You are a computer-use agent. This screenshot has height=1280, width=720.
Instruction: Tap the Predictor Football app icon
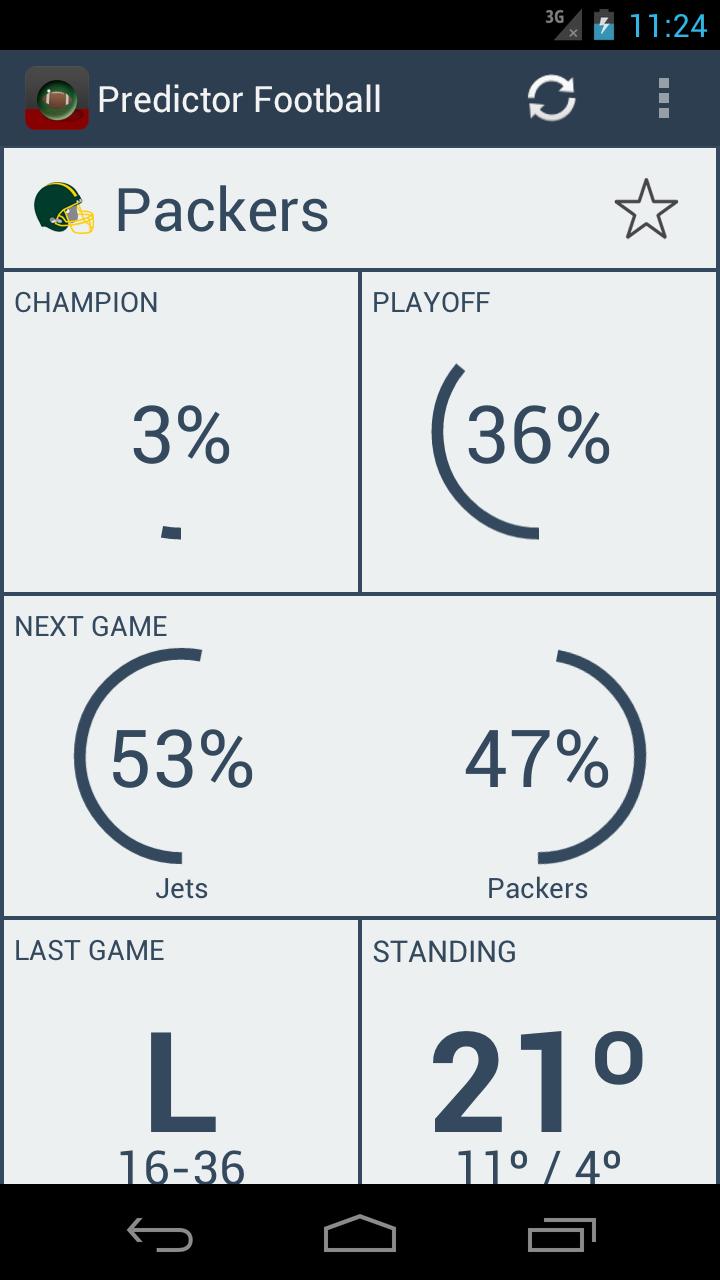(56, 99)
